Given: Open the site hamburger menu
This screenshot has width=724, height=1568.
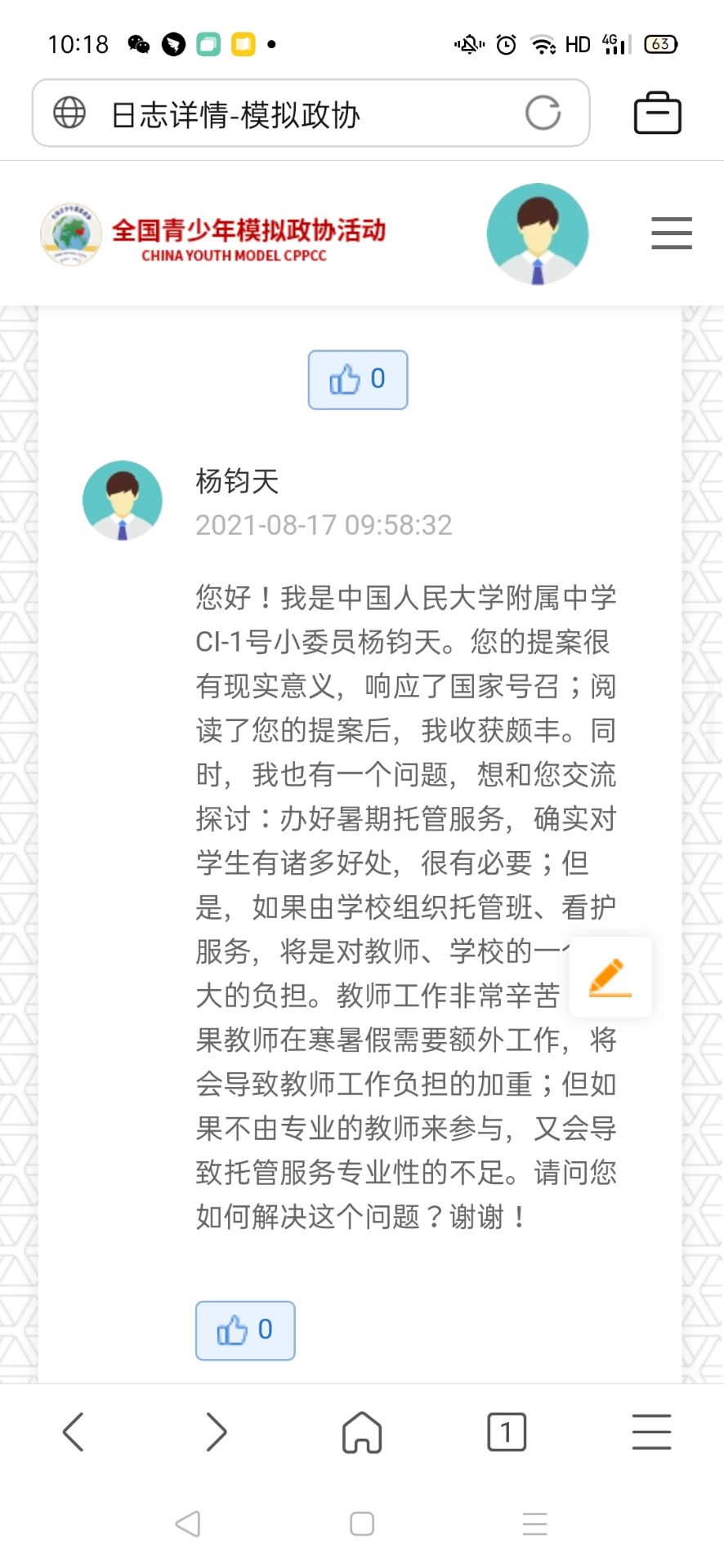Looking at the screenshot, I should coord(672,234).
